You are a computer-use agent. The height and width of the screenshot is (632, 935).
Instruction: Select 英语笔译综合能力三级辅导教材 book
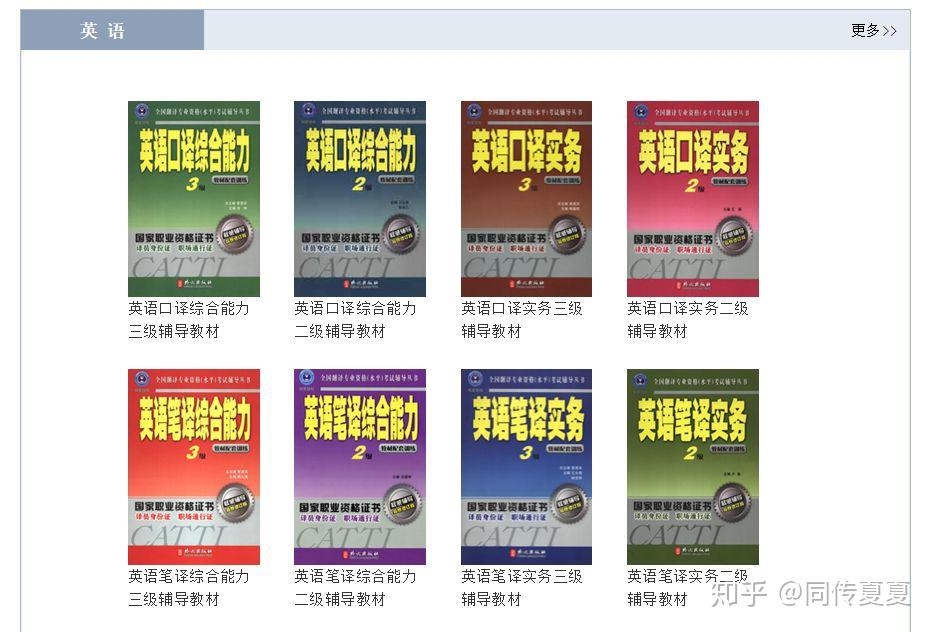pos(193,466)
